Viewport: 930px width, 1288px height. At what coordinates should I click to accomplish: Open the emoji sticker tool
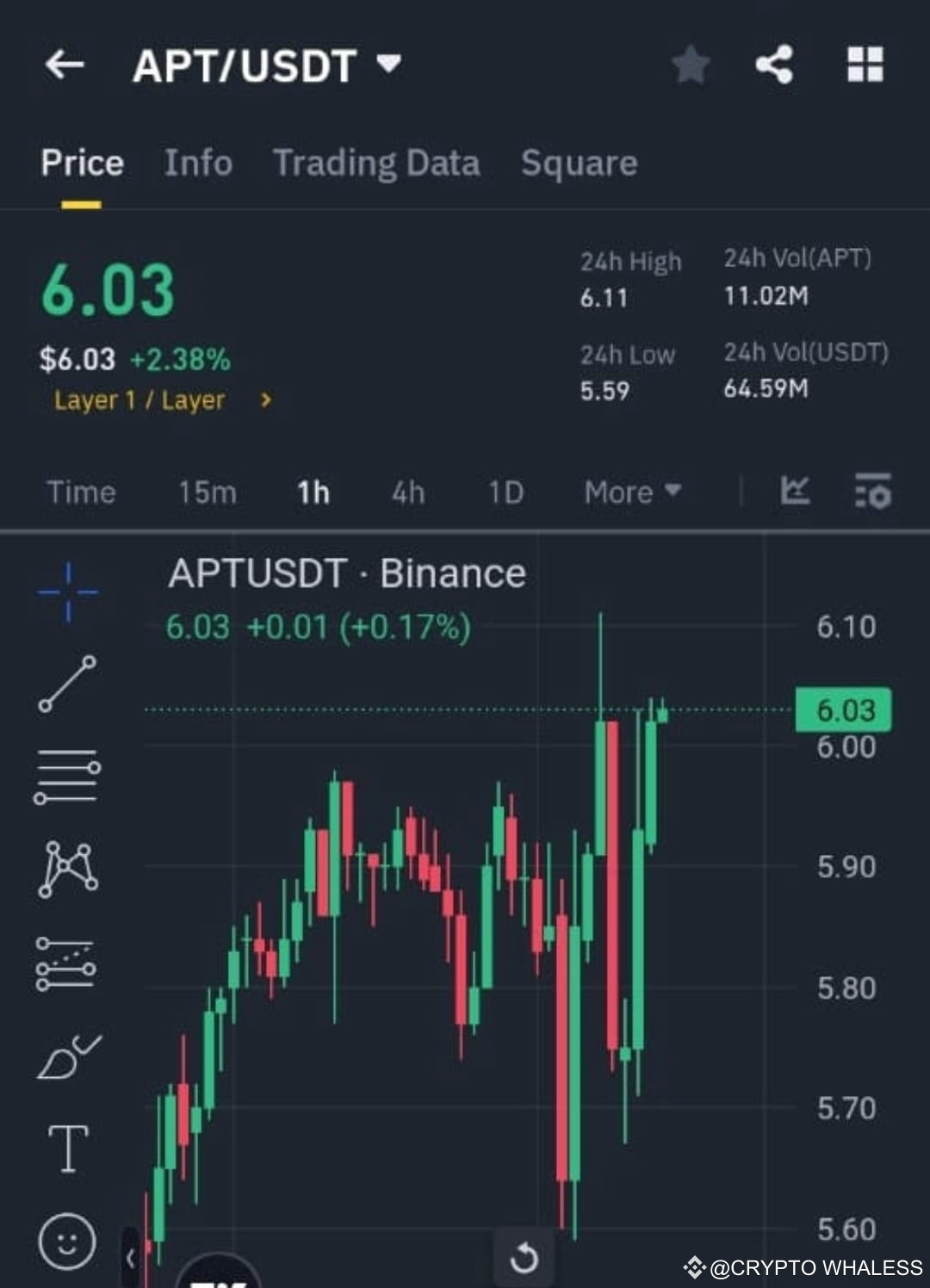click(66, 1240)
